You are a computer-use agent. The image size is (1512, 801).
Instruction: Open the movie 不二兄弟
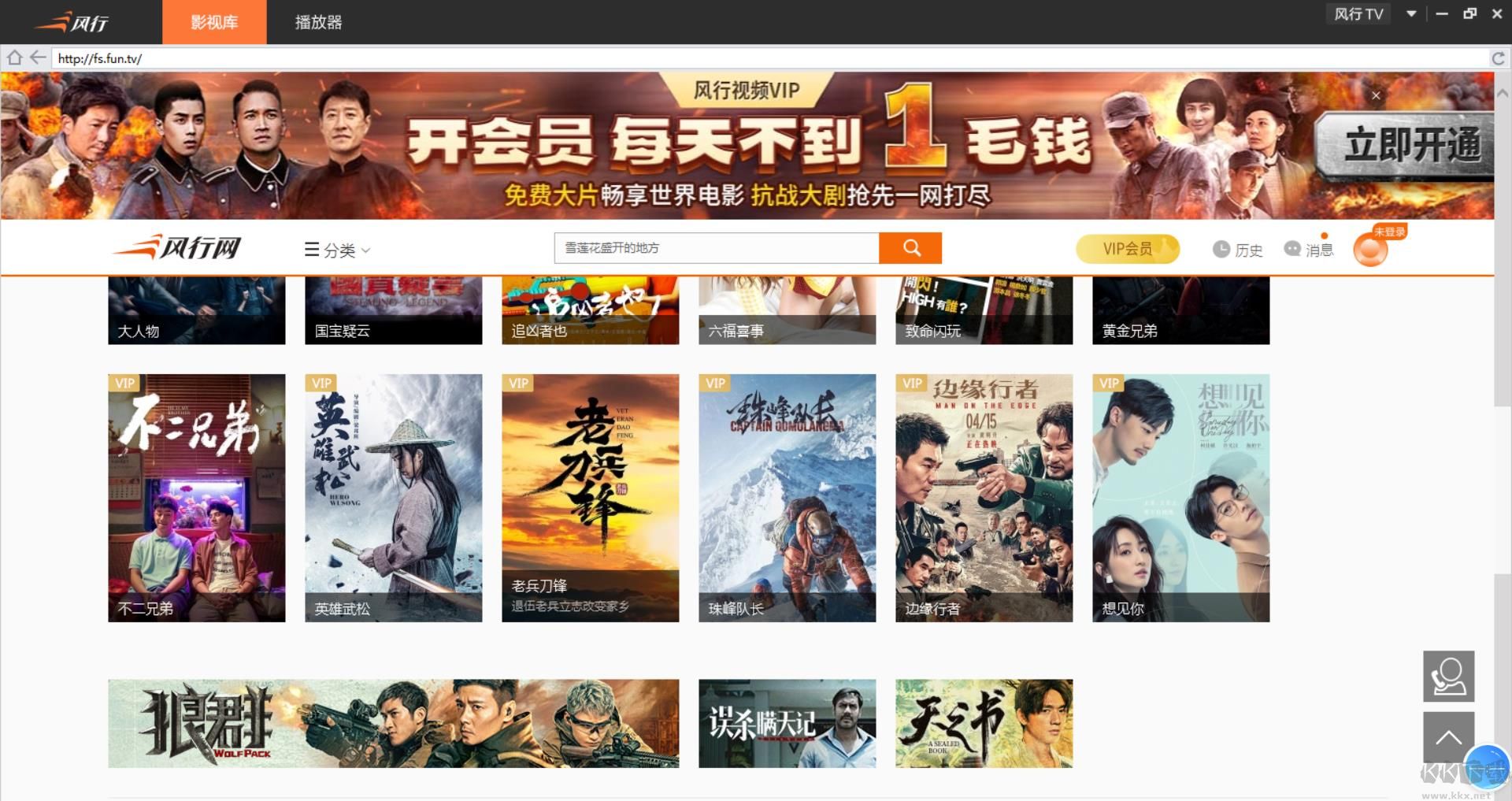[196, 498]
